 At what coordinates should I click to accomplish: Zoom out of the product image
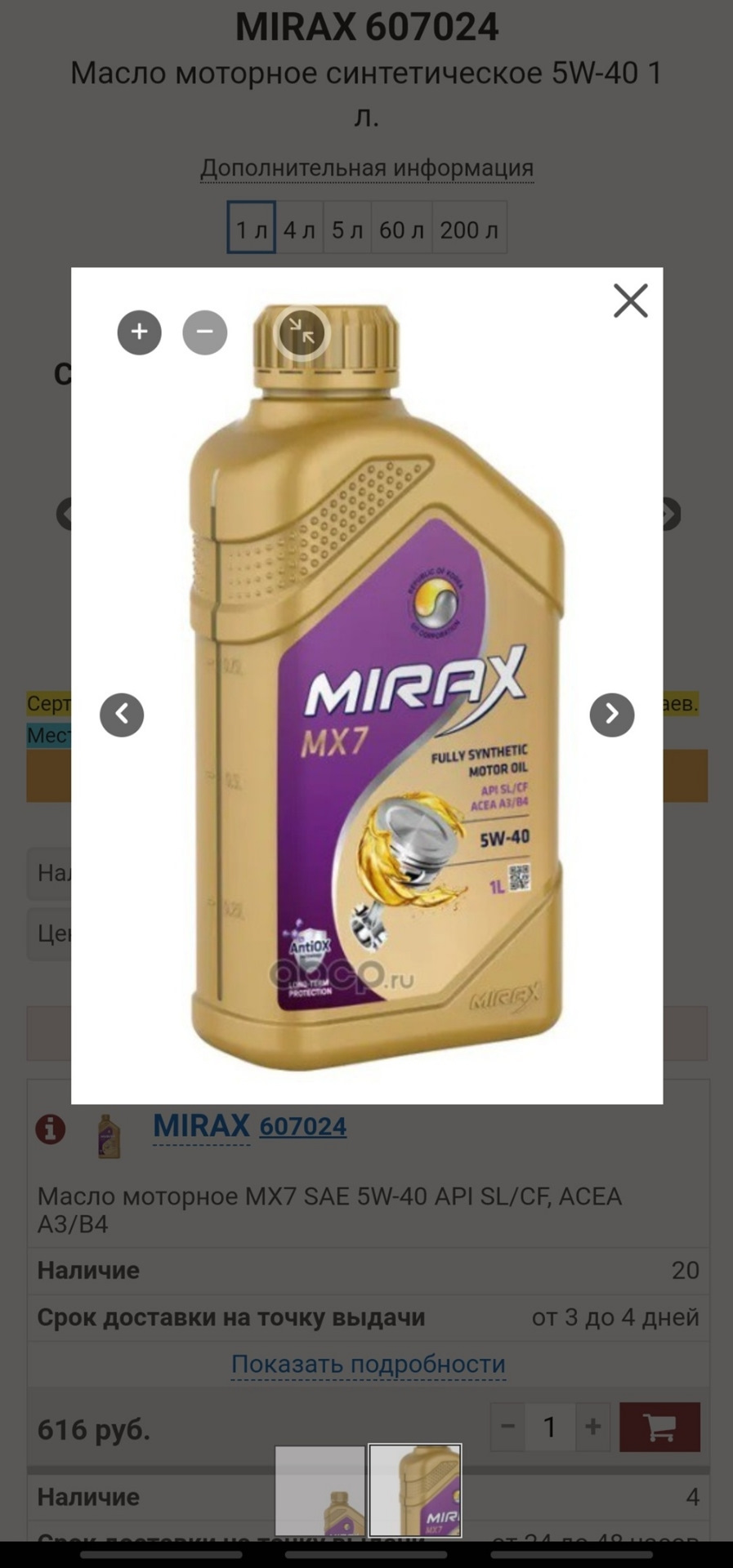(x=205, y=332)
